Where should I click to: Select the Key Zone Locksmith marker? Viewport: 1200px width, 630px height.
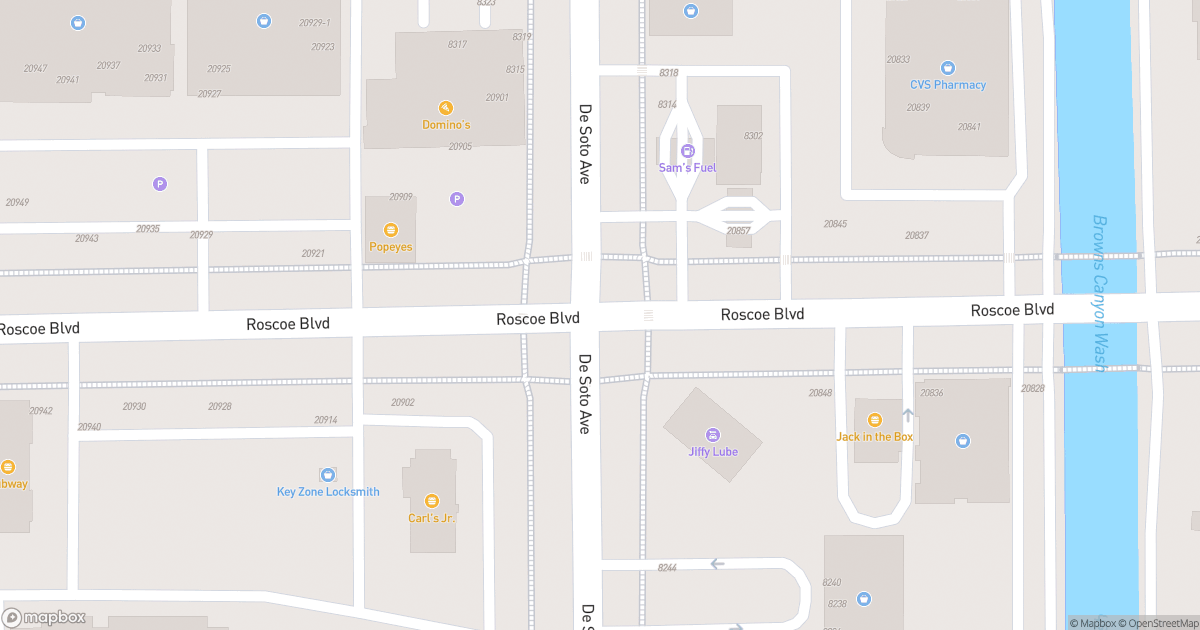pyautogui.click(x=328, y=474)
